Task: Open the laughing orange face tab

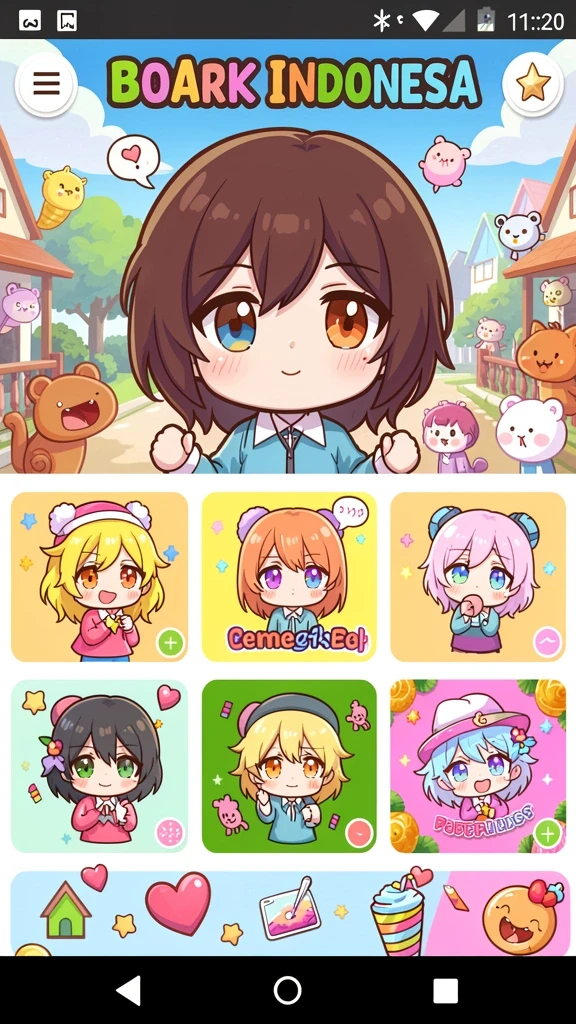Action: point(521,917)
